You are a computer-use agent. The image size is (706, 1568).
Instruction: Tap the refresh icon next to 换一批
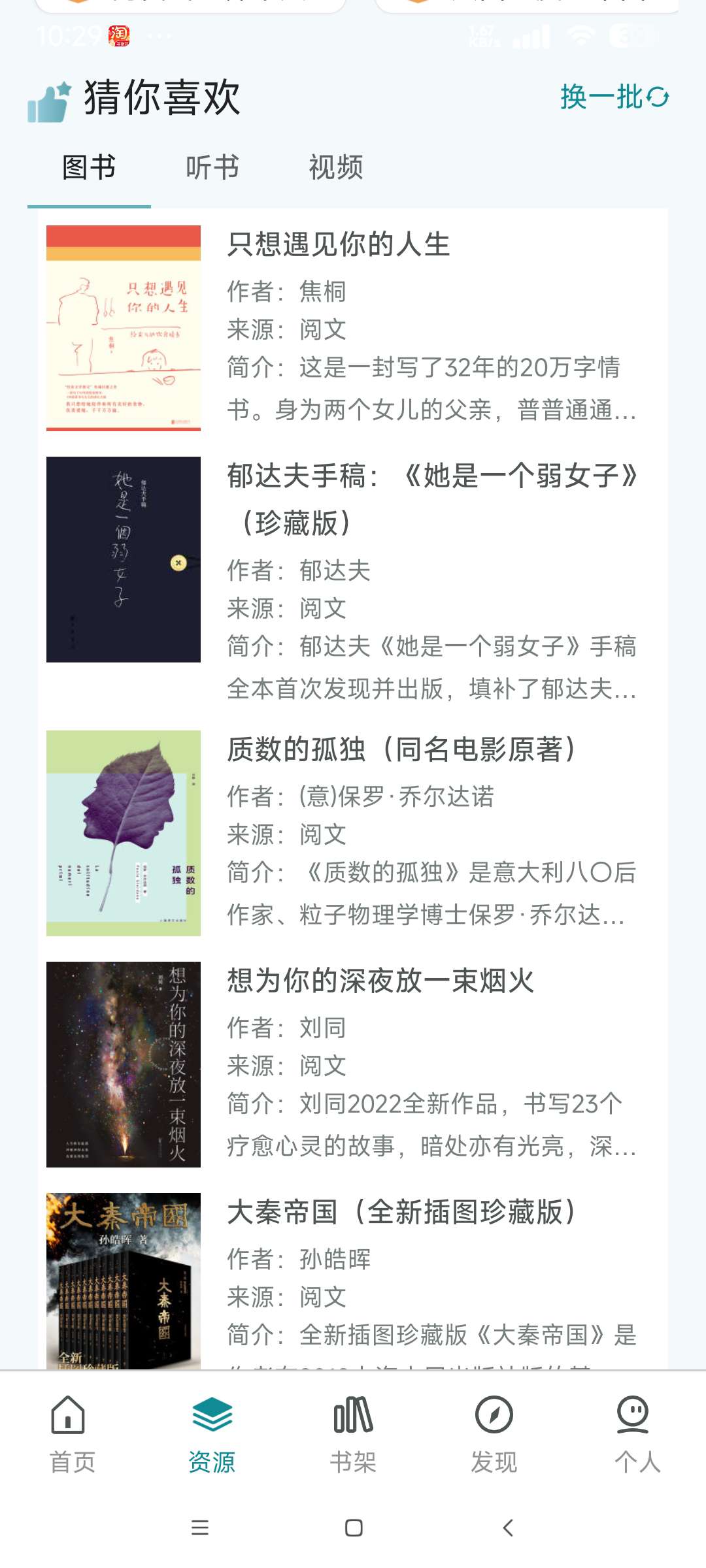(657, 99)
